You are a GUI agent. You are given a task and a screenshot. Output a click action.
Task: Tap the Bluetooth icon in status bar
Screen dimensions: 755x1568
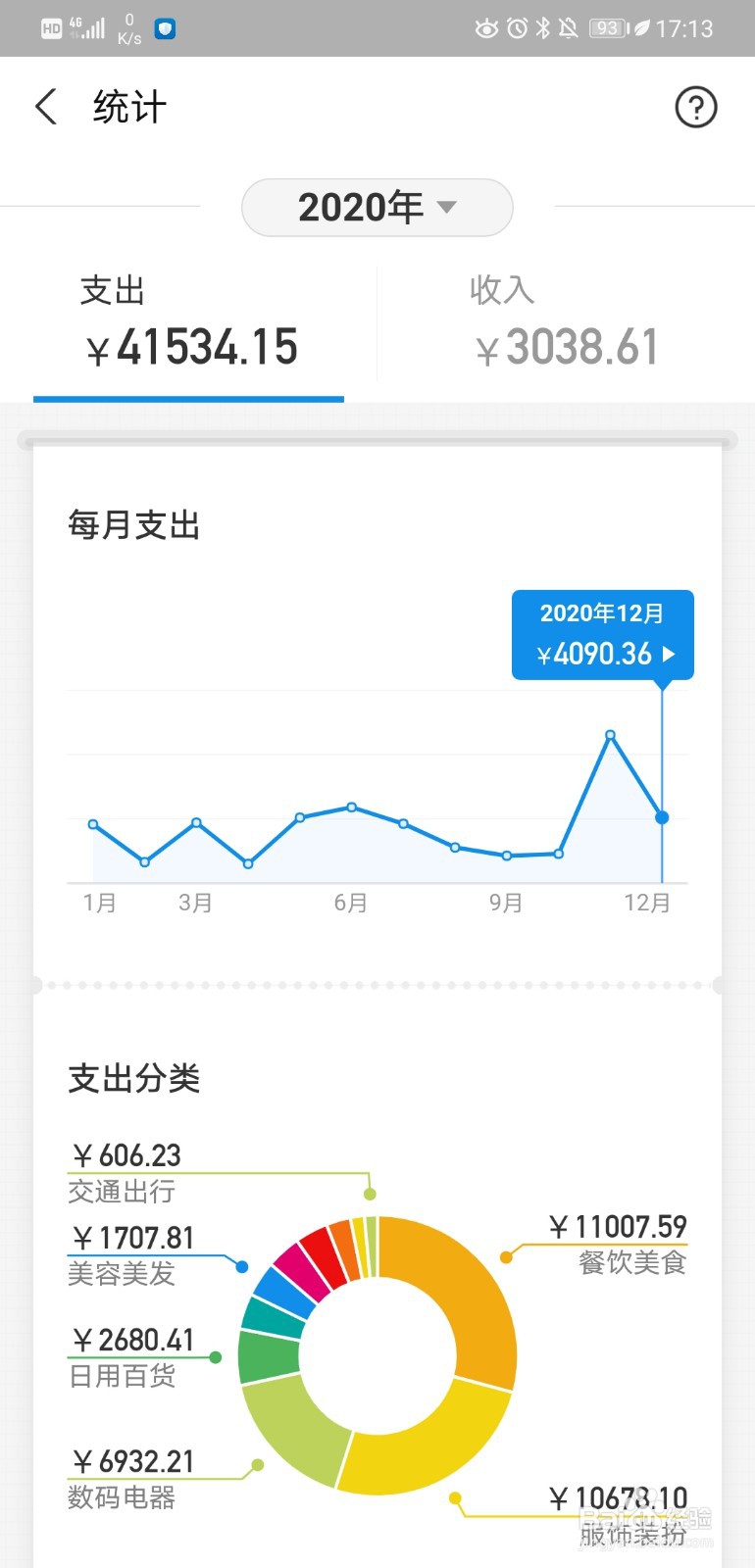pos(542,28)
